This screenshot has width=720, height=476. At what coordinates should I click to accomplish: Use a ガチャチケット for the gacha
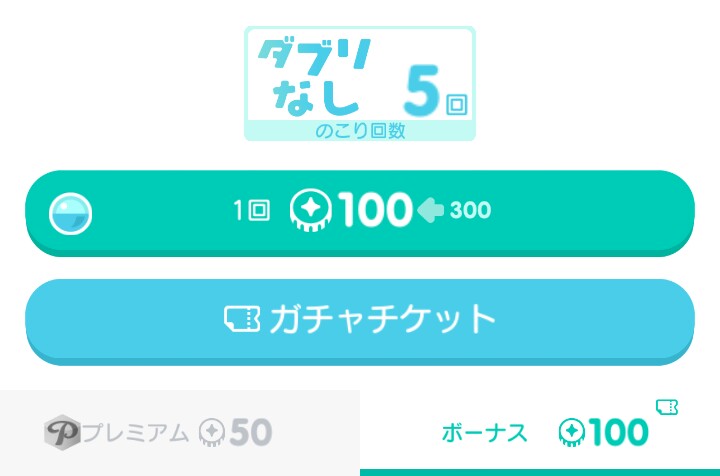360,319
